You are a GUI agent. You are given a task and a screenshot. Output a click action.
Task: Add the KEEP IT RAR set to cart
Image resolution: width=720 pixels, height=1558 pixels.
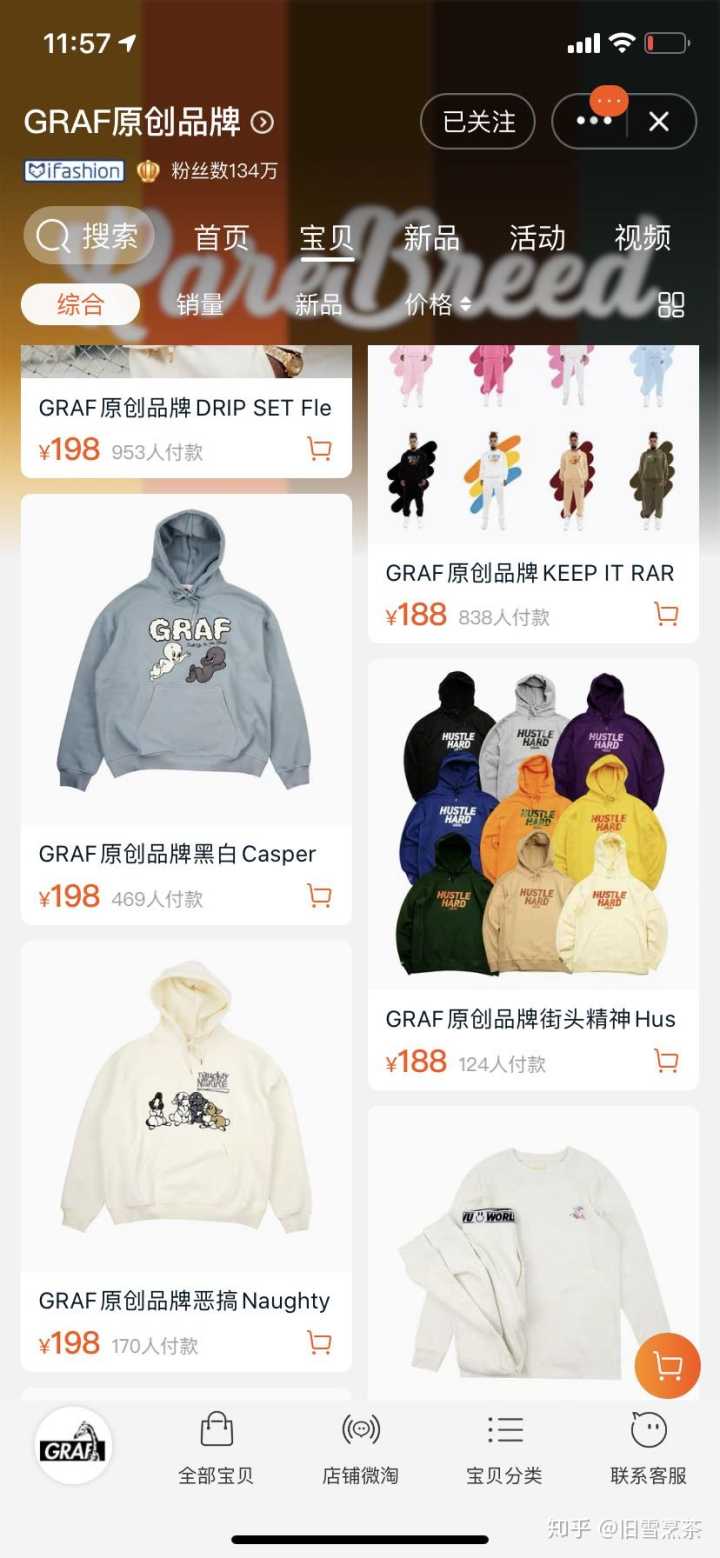pos(666,614)
